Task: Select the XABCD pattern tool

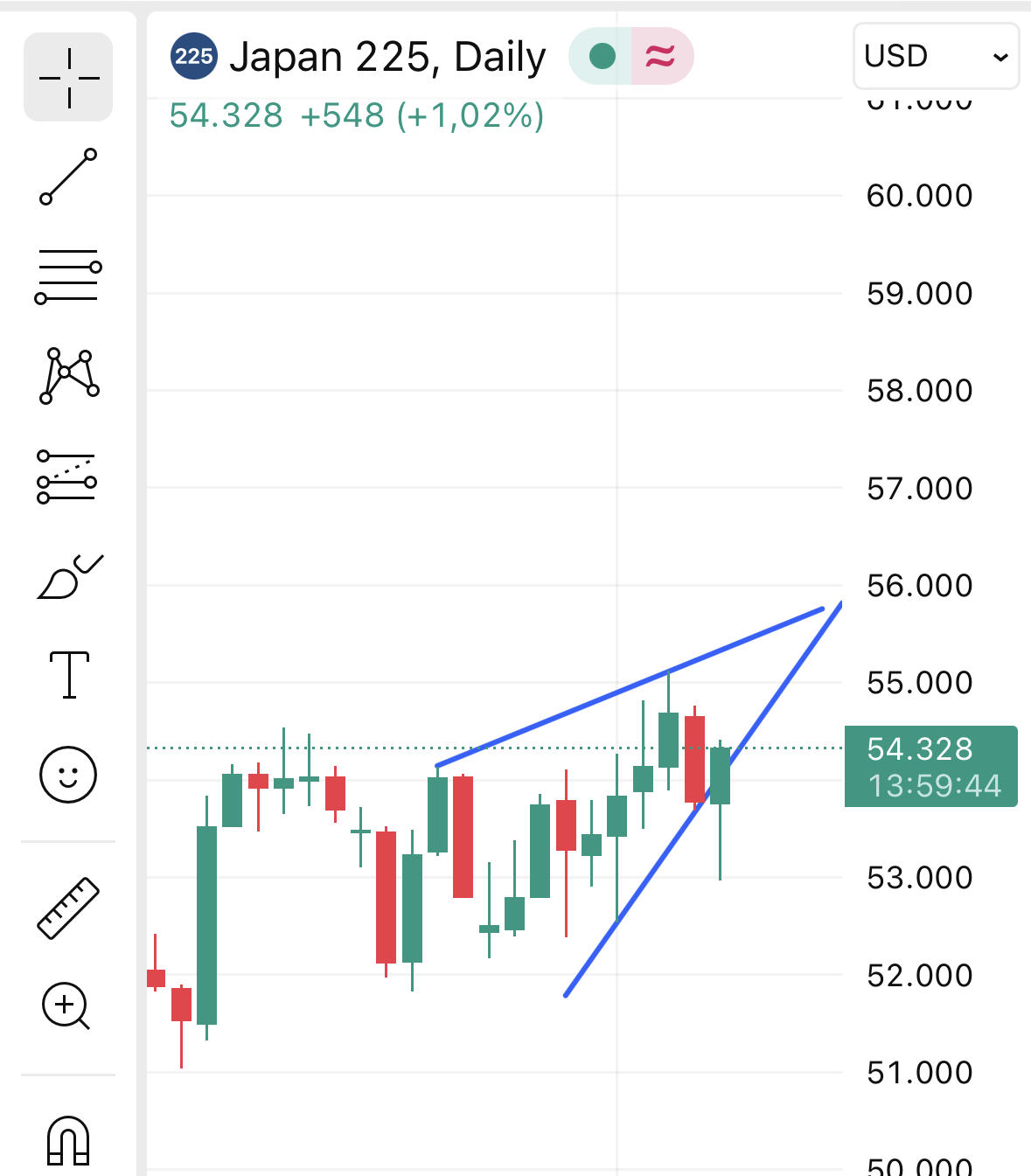Action: [68, 376]
